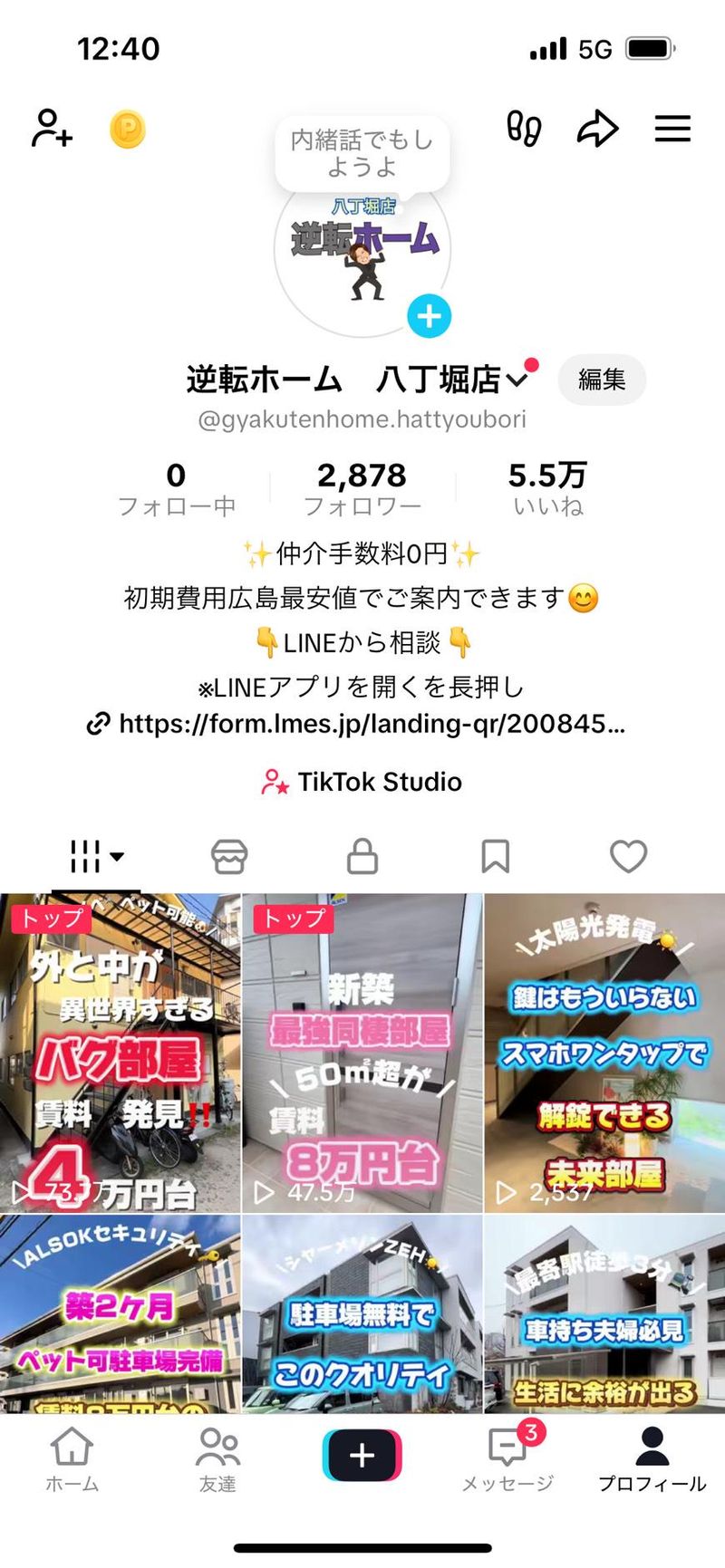Switch to the liked videos heart tab

[x=628, y=856]
